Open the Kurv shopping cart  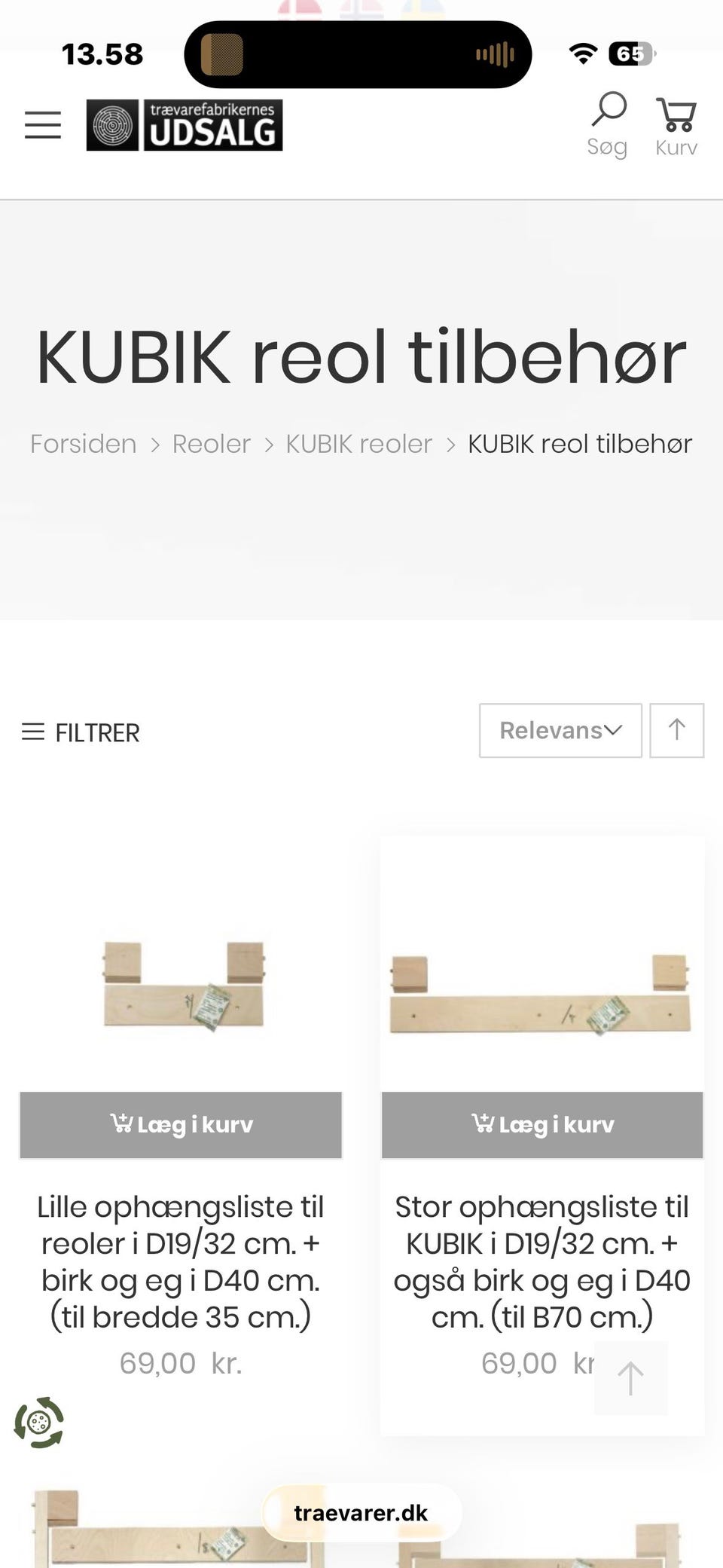[676, 127]
